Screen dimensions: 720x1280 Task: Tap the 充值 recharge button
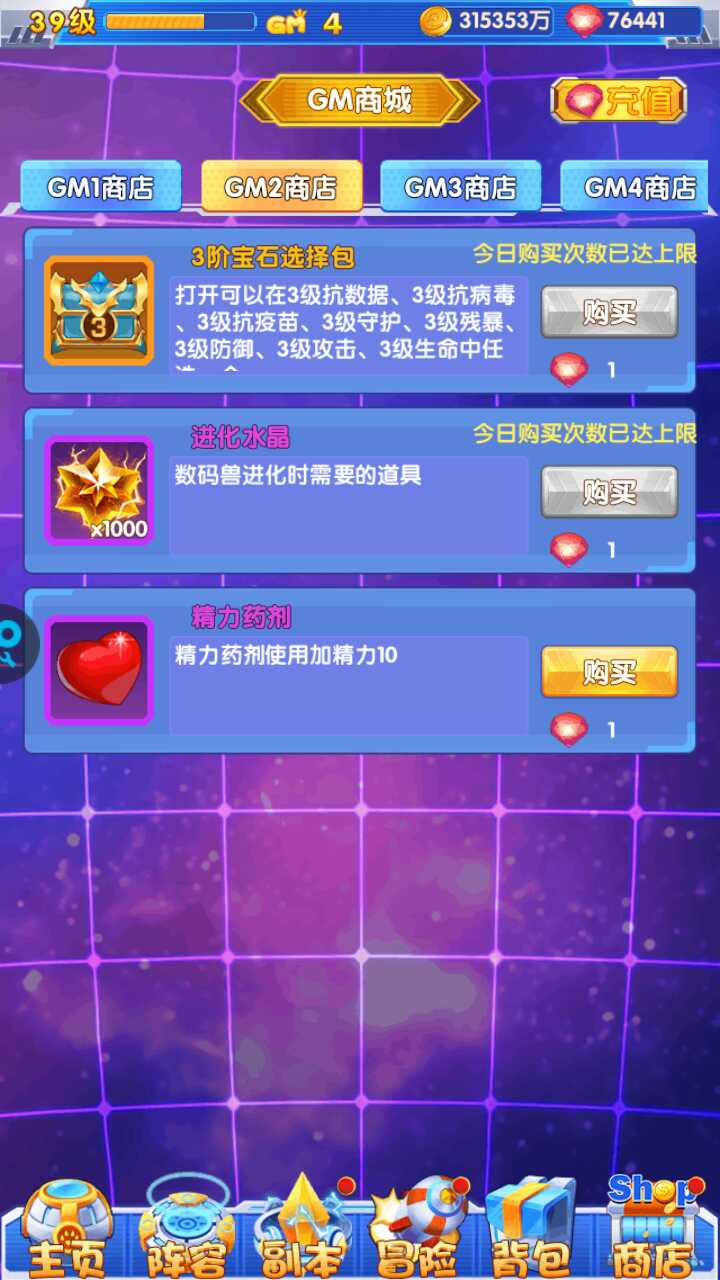(x=619, y=101)
